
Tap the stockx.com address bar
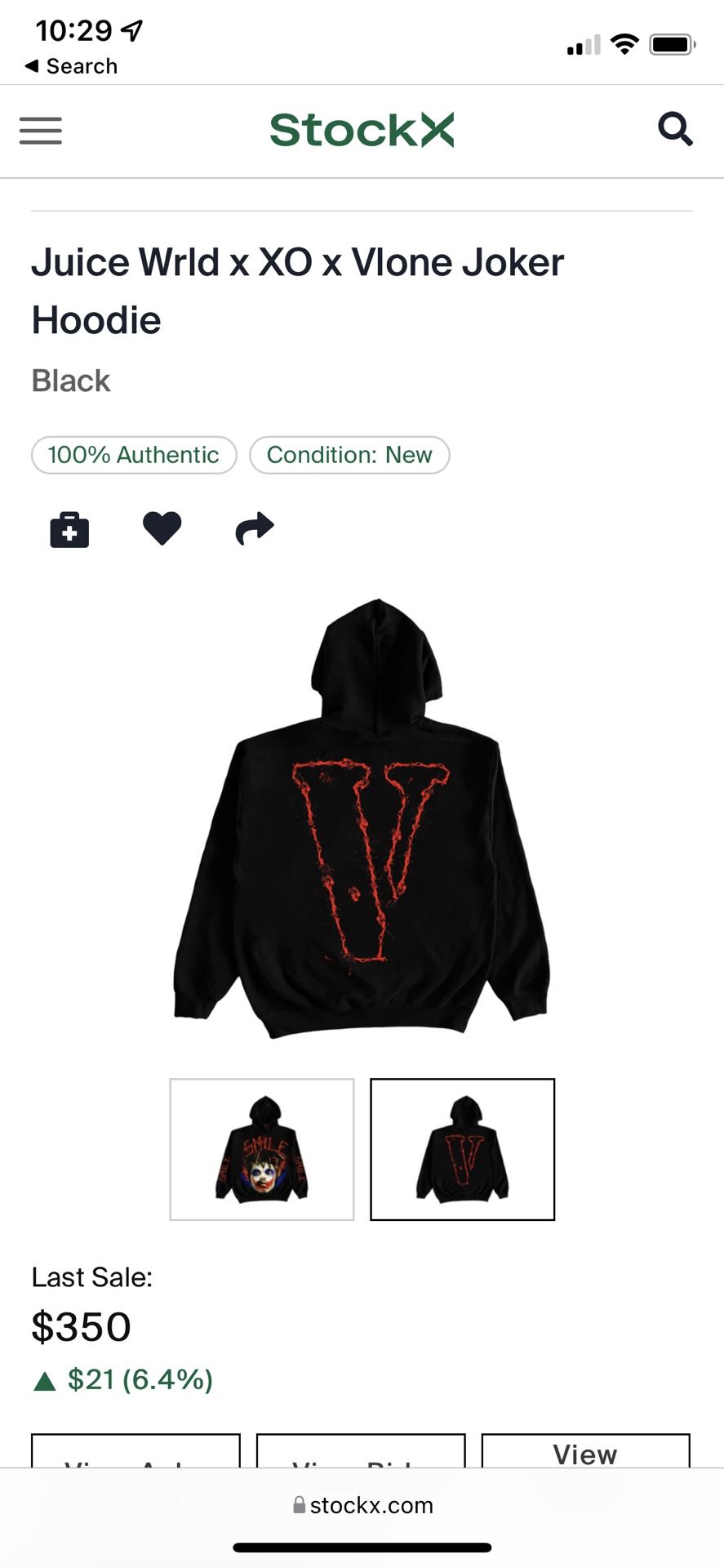[362, 1505]
